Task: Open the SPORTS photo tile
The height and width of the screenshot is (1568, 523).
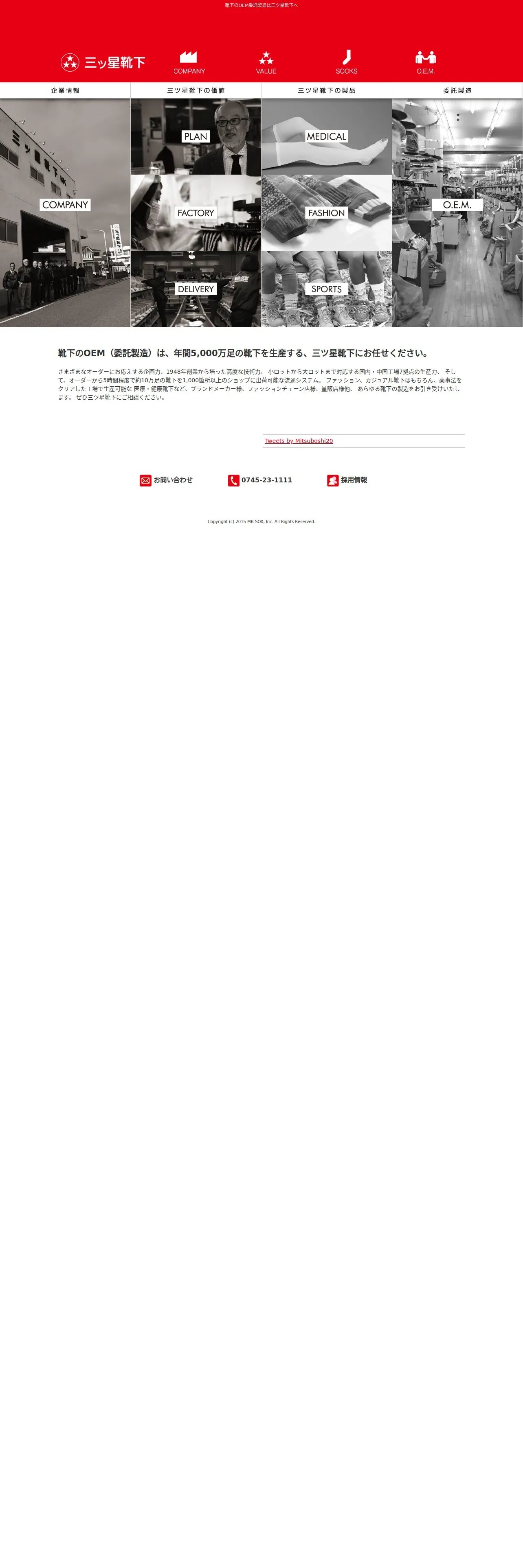Action: click(x=326, y=289)
